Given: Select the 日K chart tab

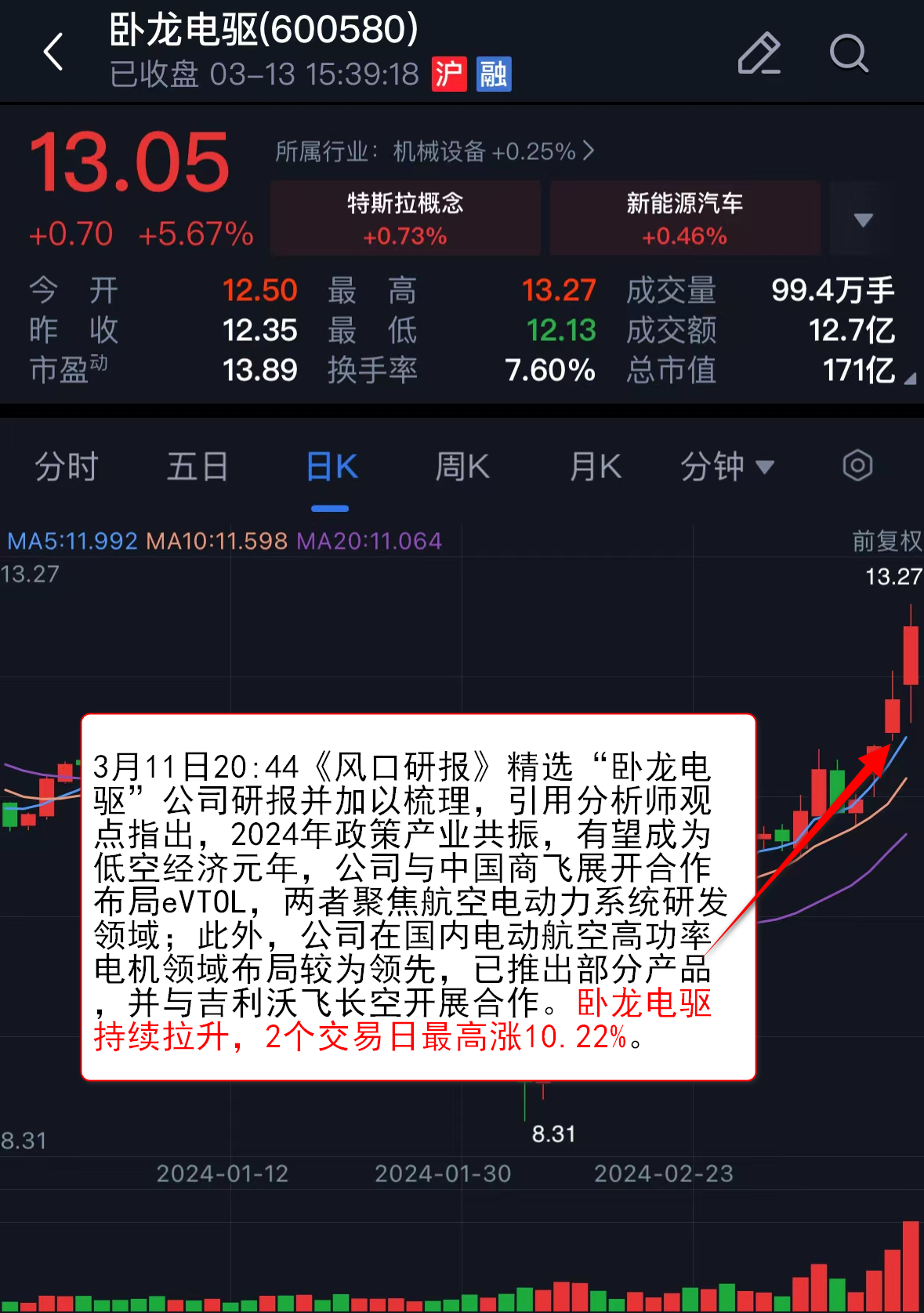Looking at the screenshot, I should pyautogui.click(x=332, y=467).
